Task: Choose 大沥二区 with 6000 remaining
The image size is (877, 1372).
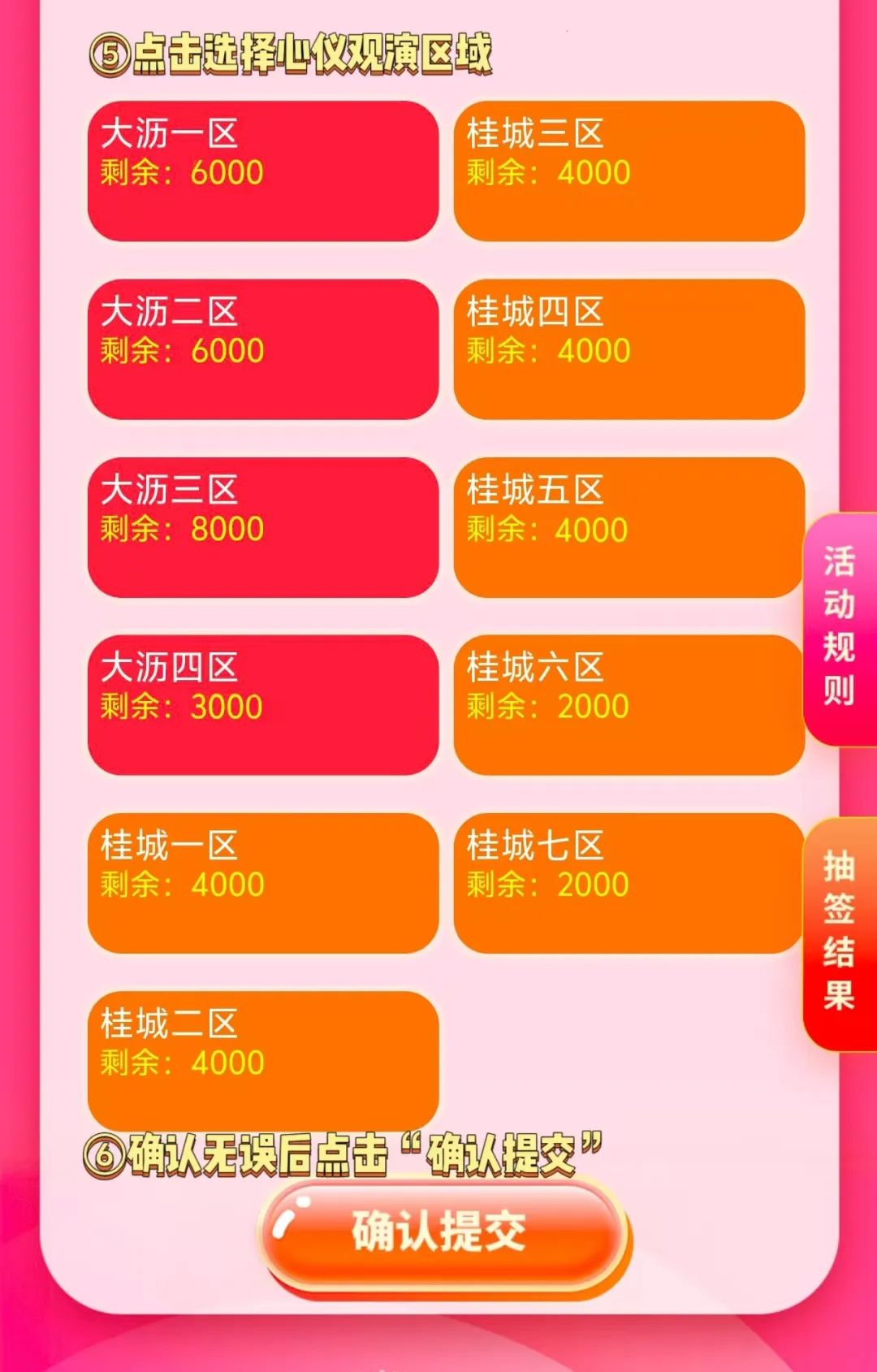Action: pos(262,349)
